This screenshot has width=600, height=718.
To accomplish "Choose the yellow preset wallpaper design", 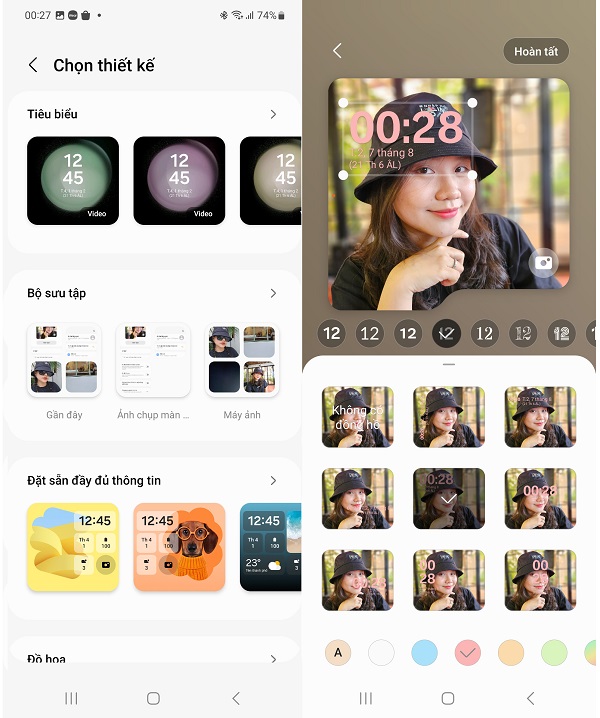I will click(x=73, y=546).
